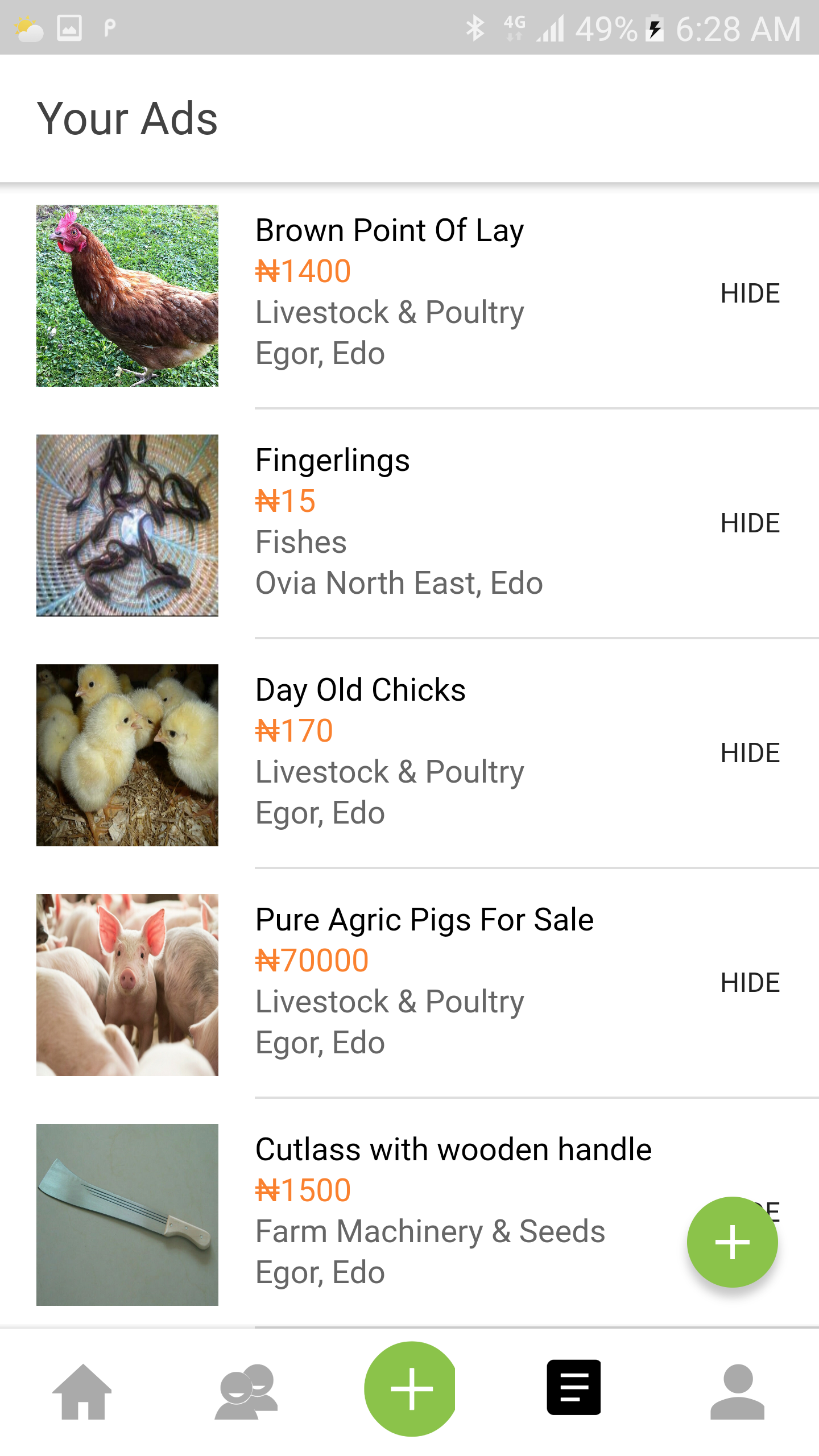The height and width of the screenshot is (1456, 819).
Task: Select the Your Ads list tab
Action: point(573,1388)
